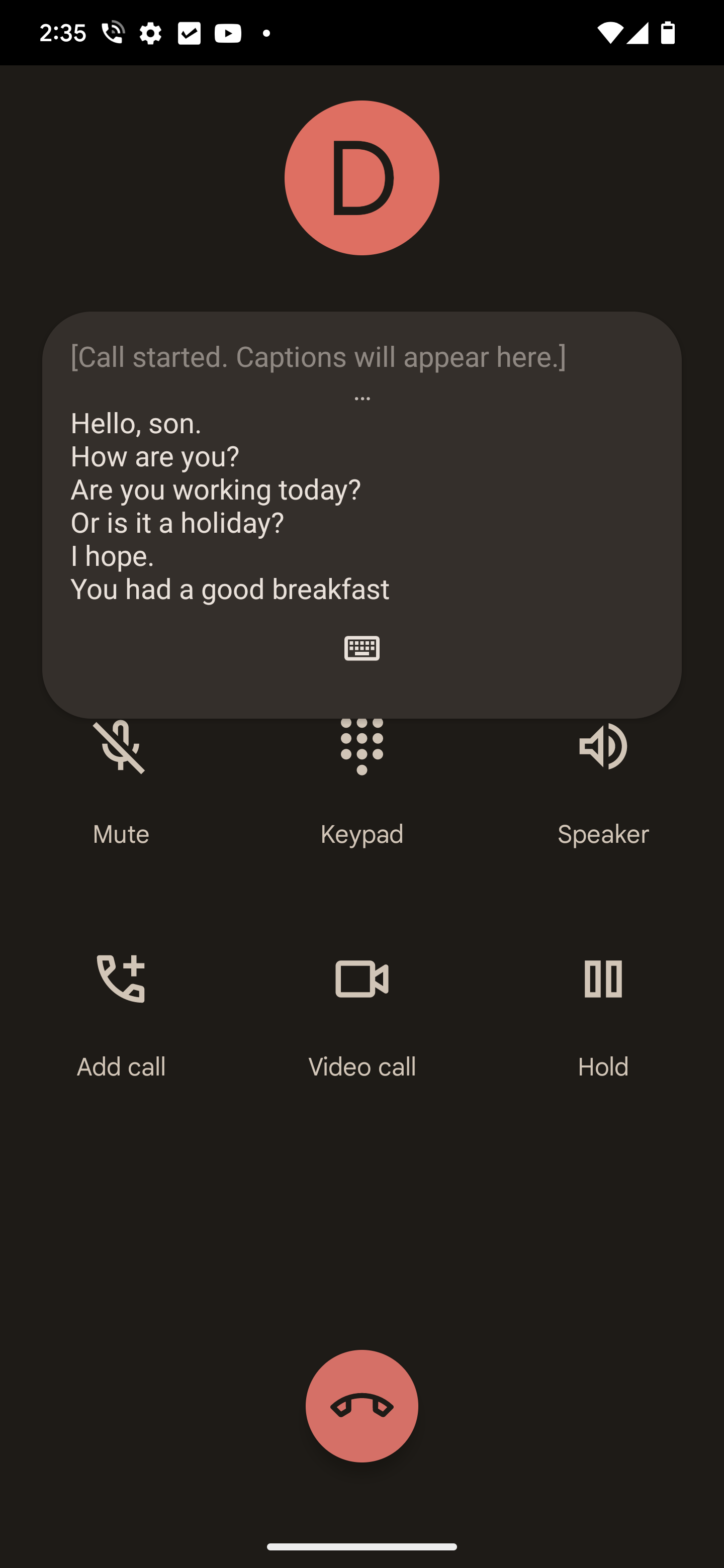The image size is (724, 1568).
Task: Switch to a video call
Action: tap(361, 1012)
